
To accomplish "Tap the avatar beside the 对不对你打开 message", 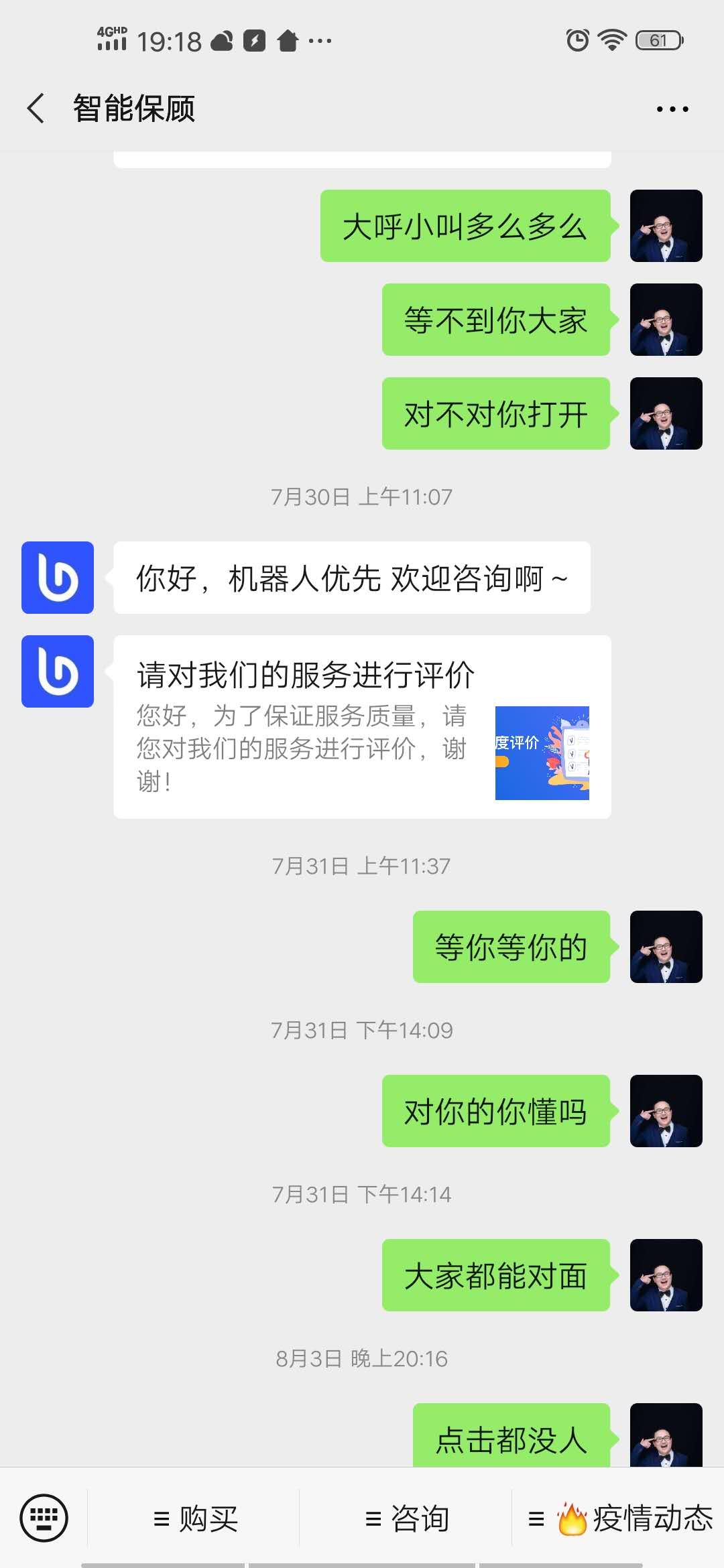I will [666, 413].
